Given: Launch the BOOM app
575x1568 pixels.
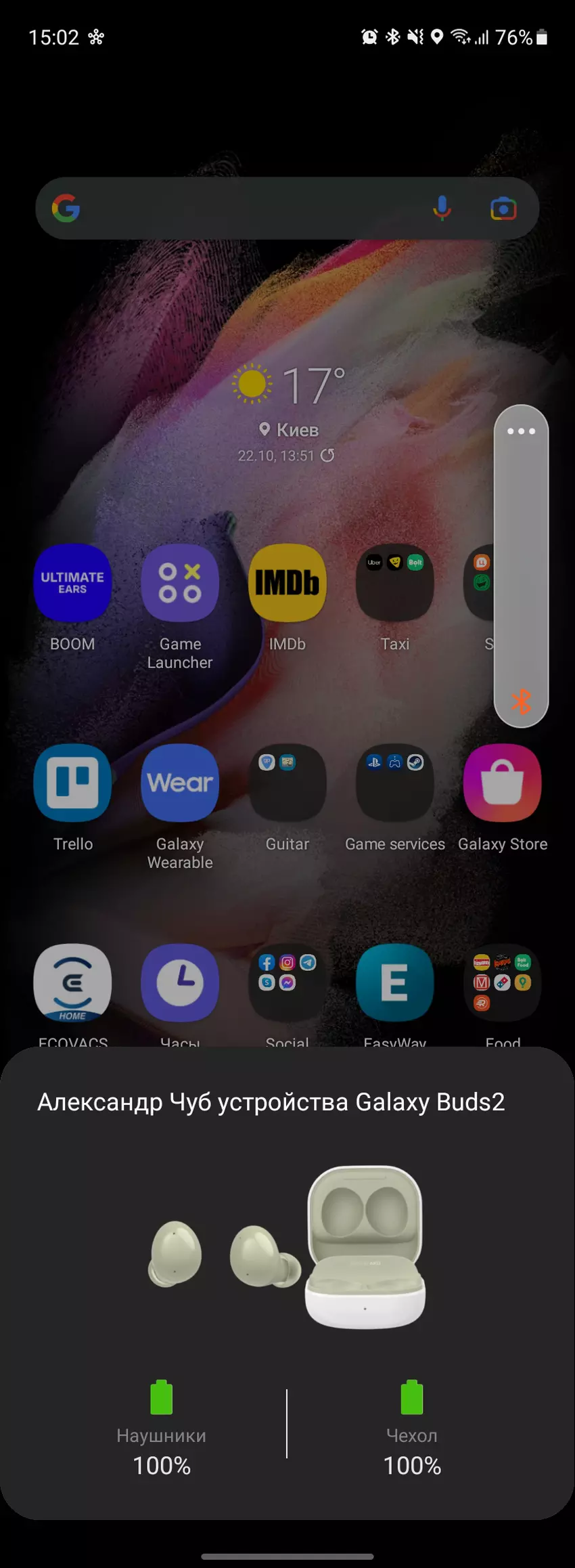Looking at the screenshot, I should pyautogui.click(x=72, y=583).
